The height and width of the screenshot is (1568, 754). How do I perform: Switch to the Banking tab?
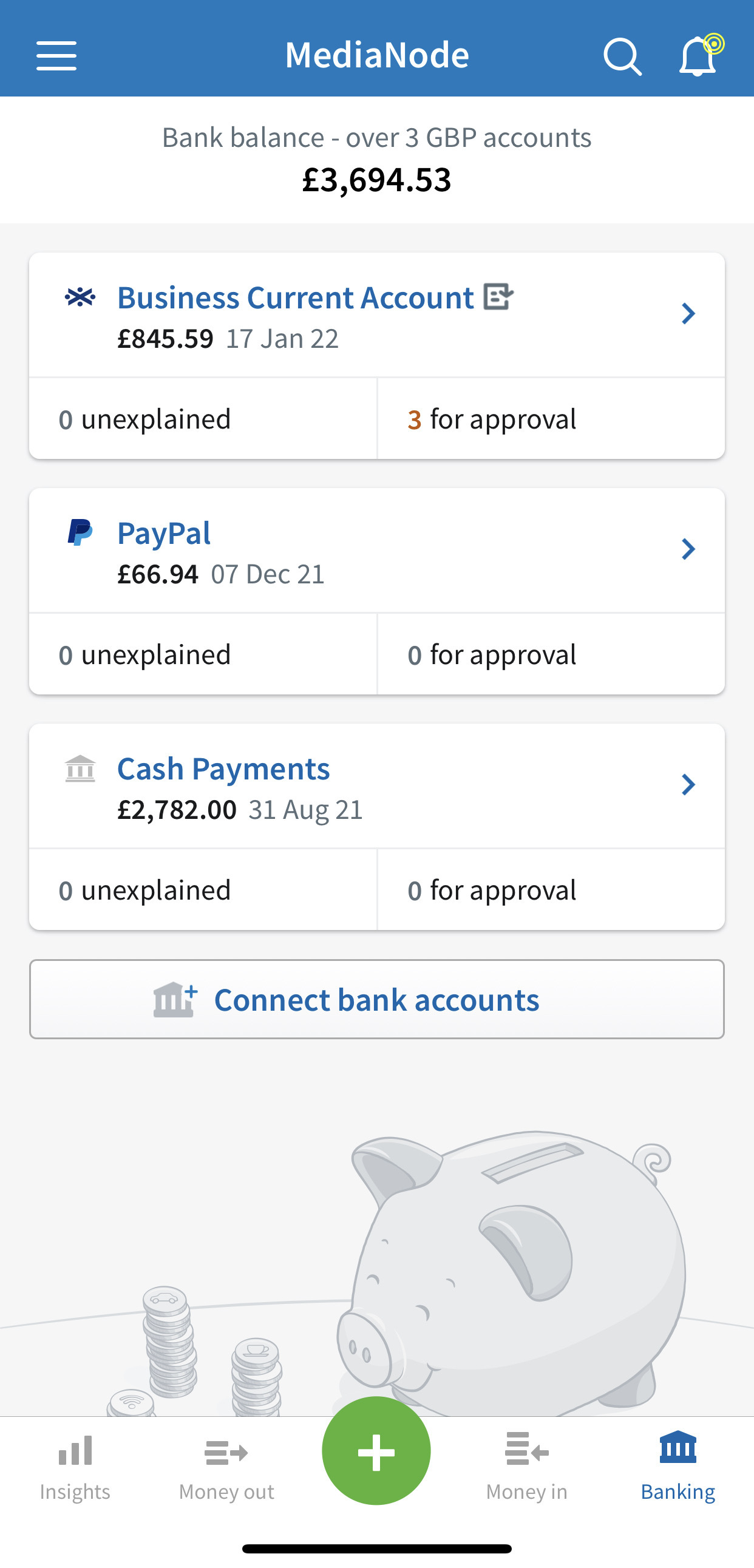(678, 1460)
